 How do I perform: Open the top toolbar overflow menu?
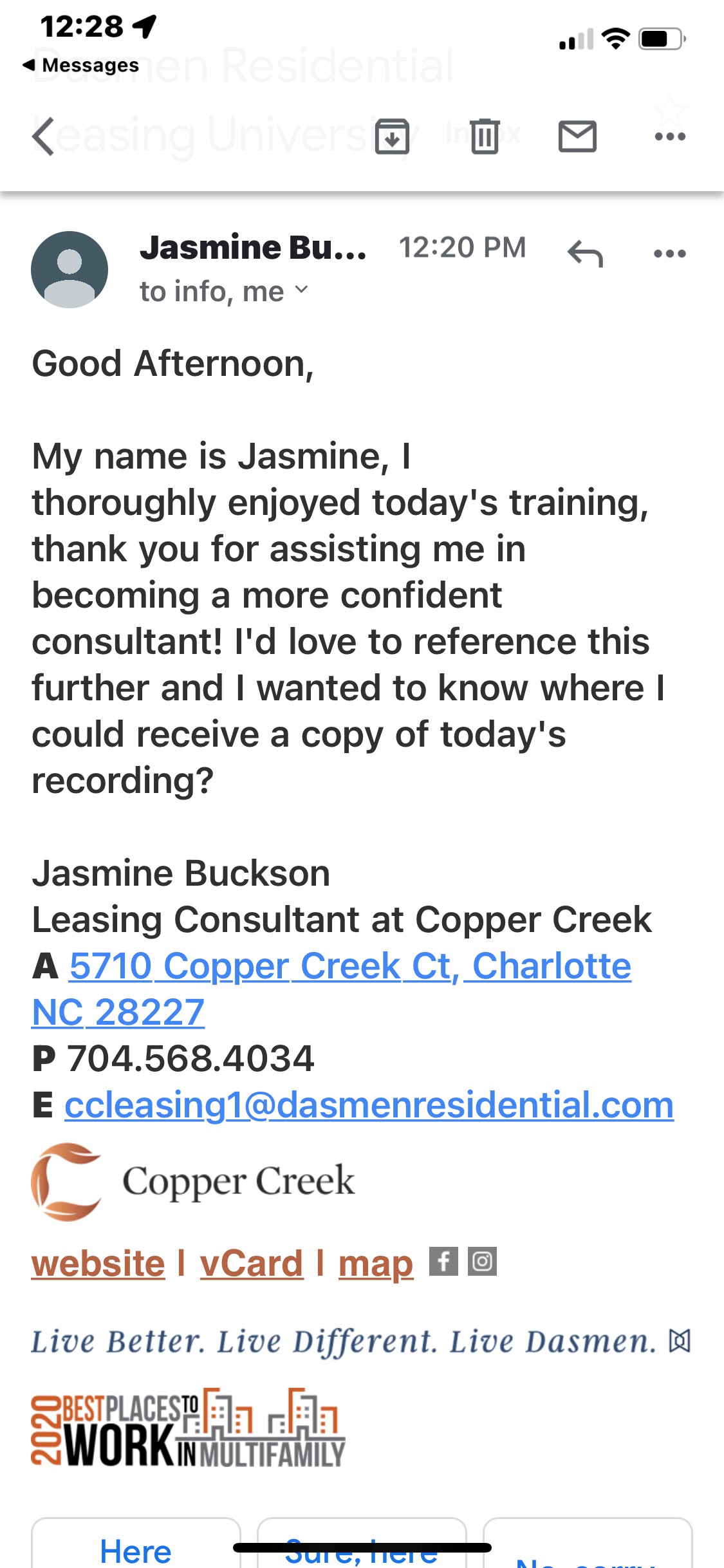[670, 136]
